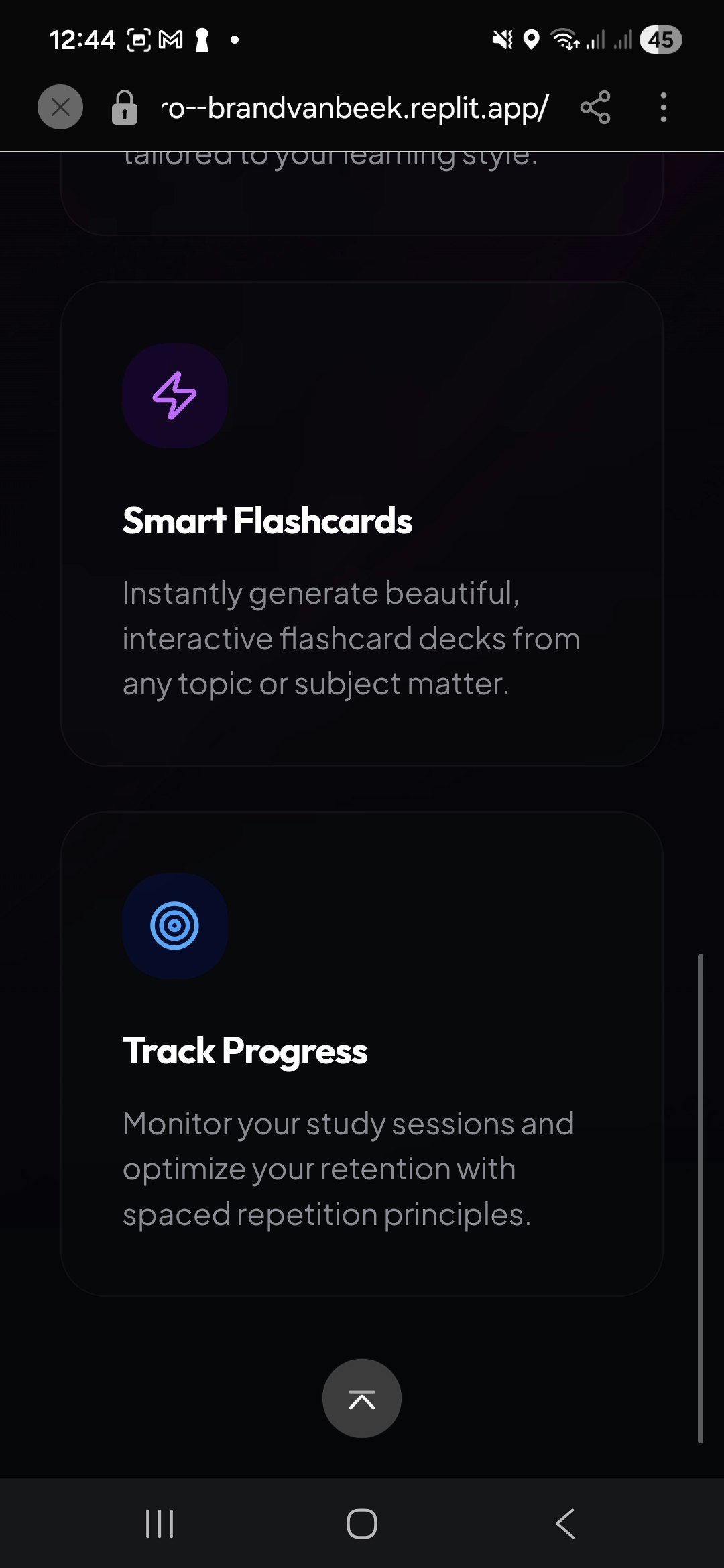View site security lock info
Viewport: 724px width, 1568px height.
pos(125,108)
